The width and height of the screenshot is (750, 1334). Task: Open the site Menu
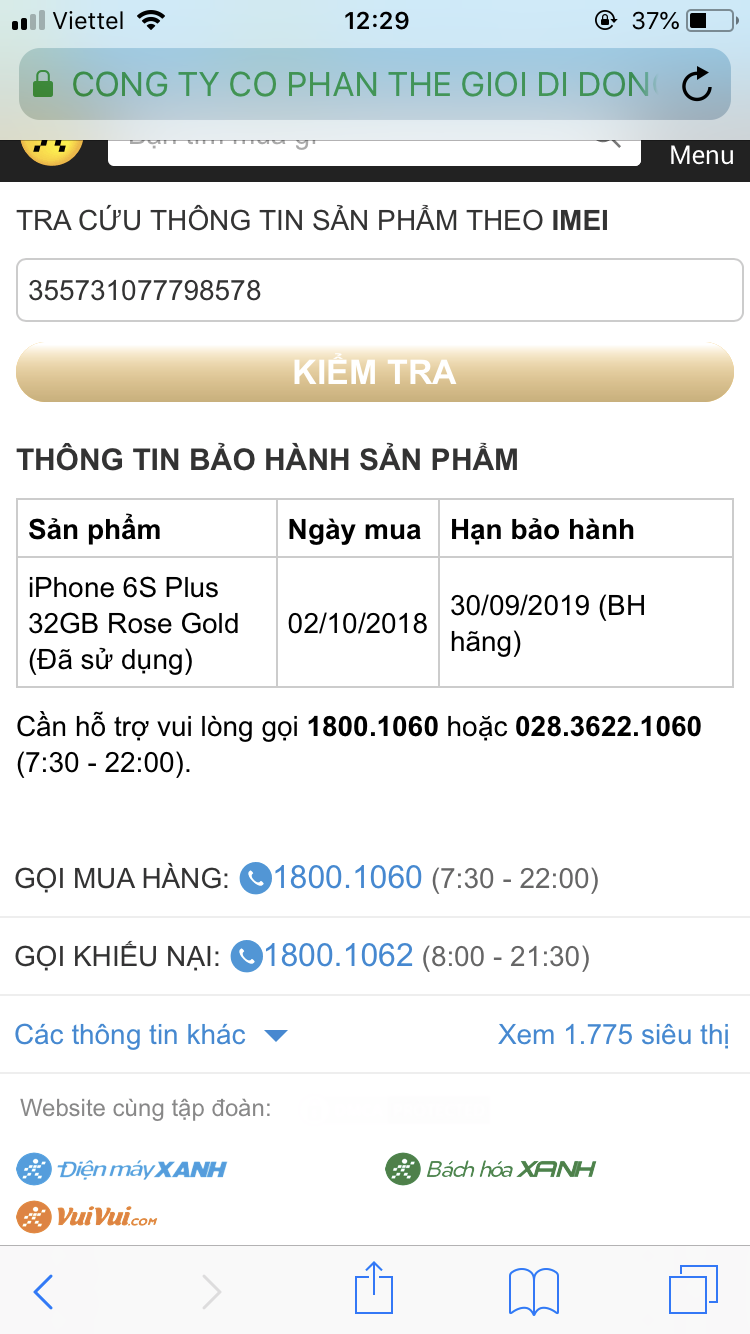[701, 155]
